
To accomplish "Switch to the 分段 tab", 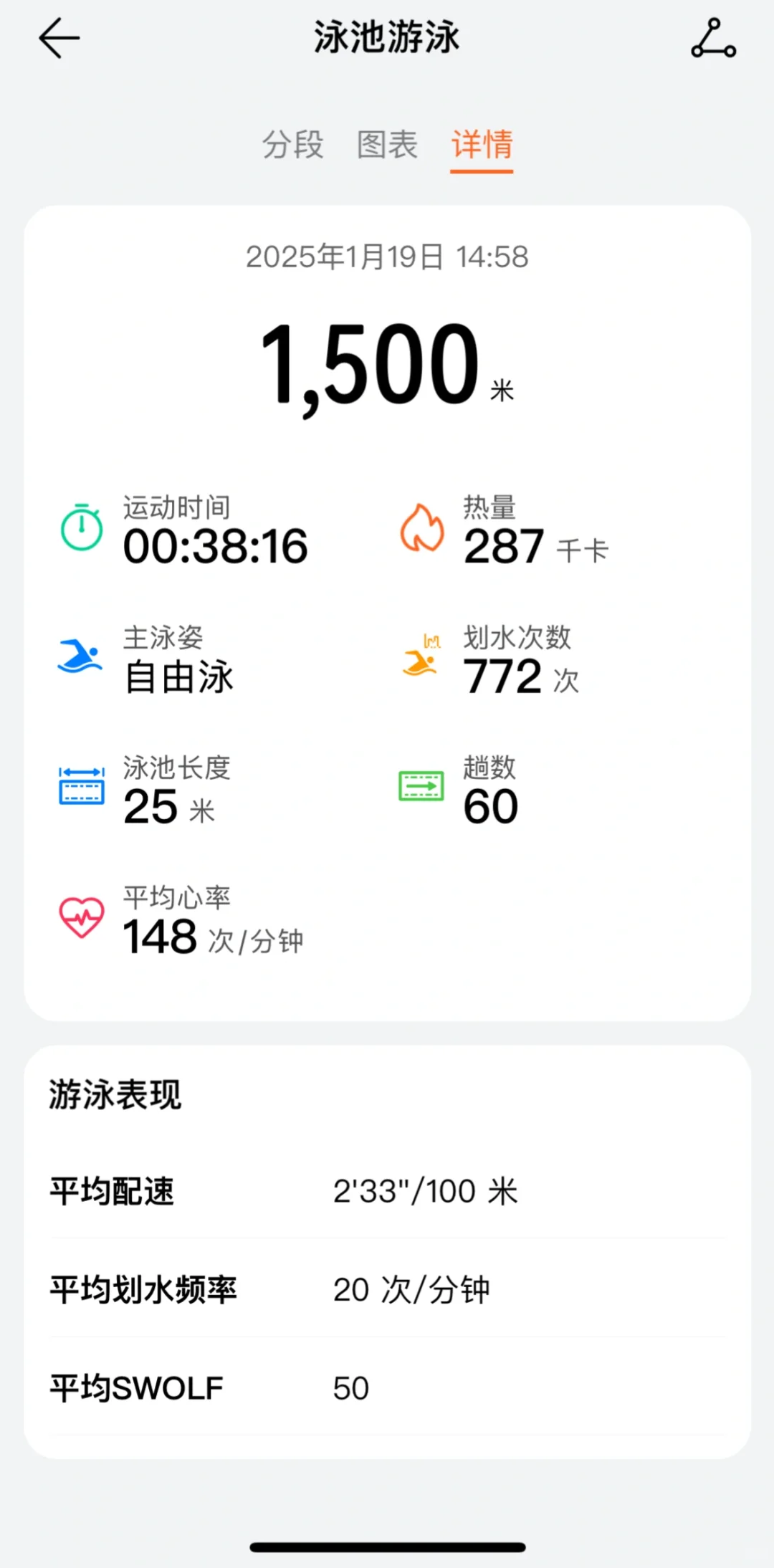I will click(292, 145).
